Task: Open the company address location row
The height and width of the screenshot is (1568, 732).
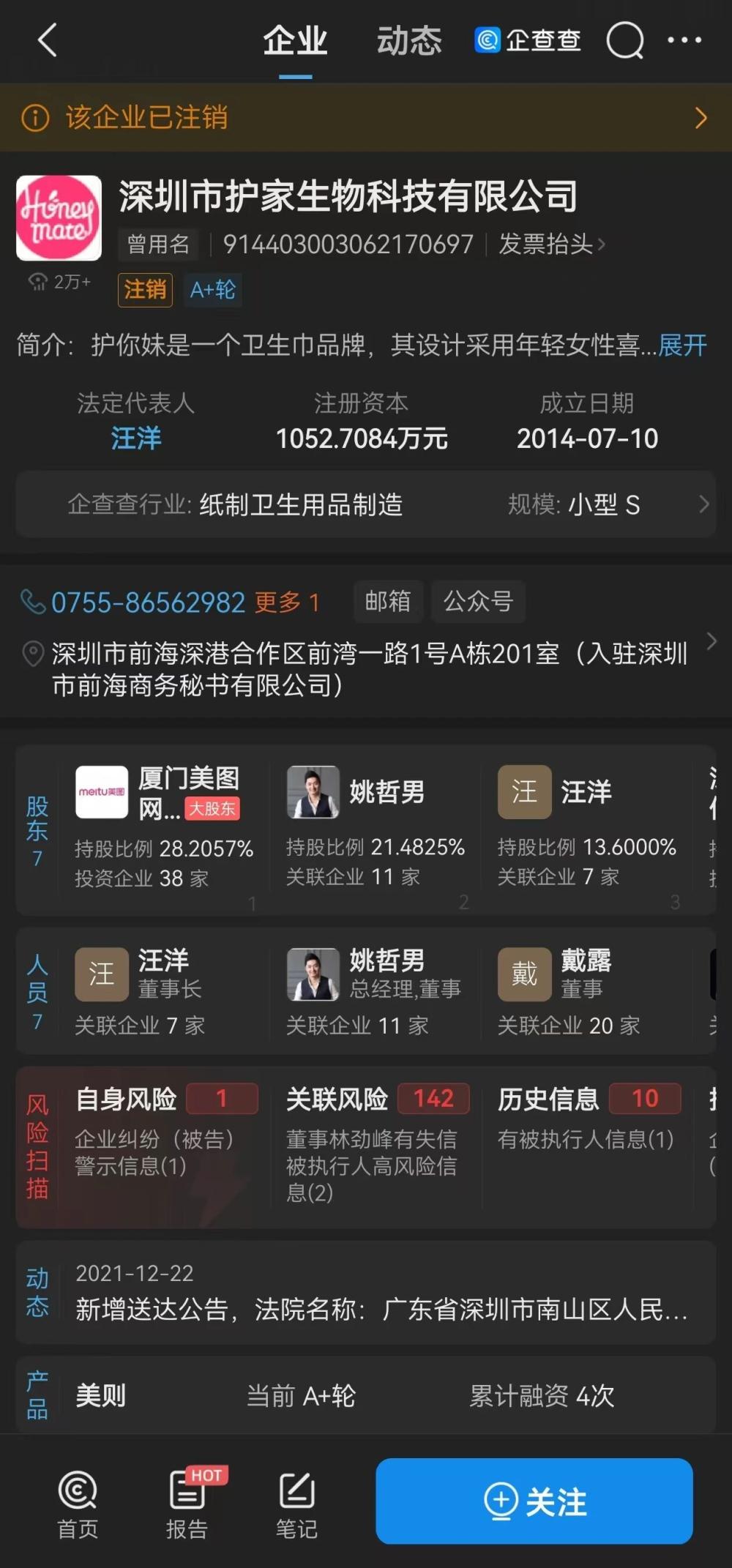Action: (366, 668)
